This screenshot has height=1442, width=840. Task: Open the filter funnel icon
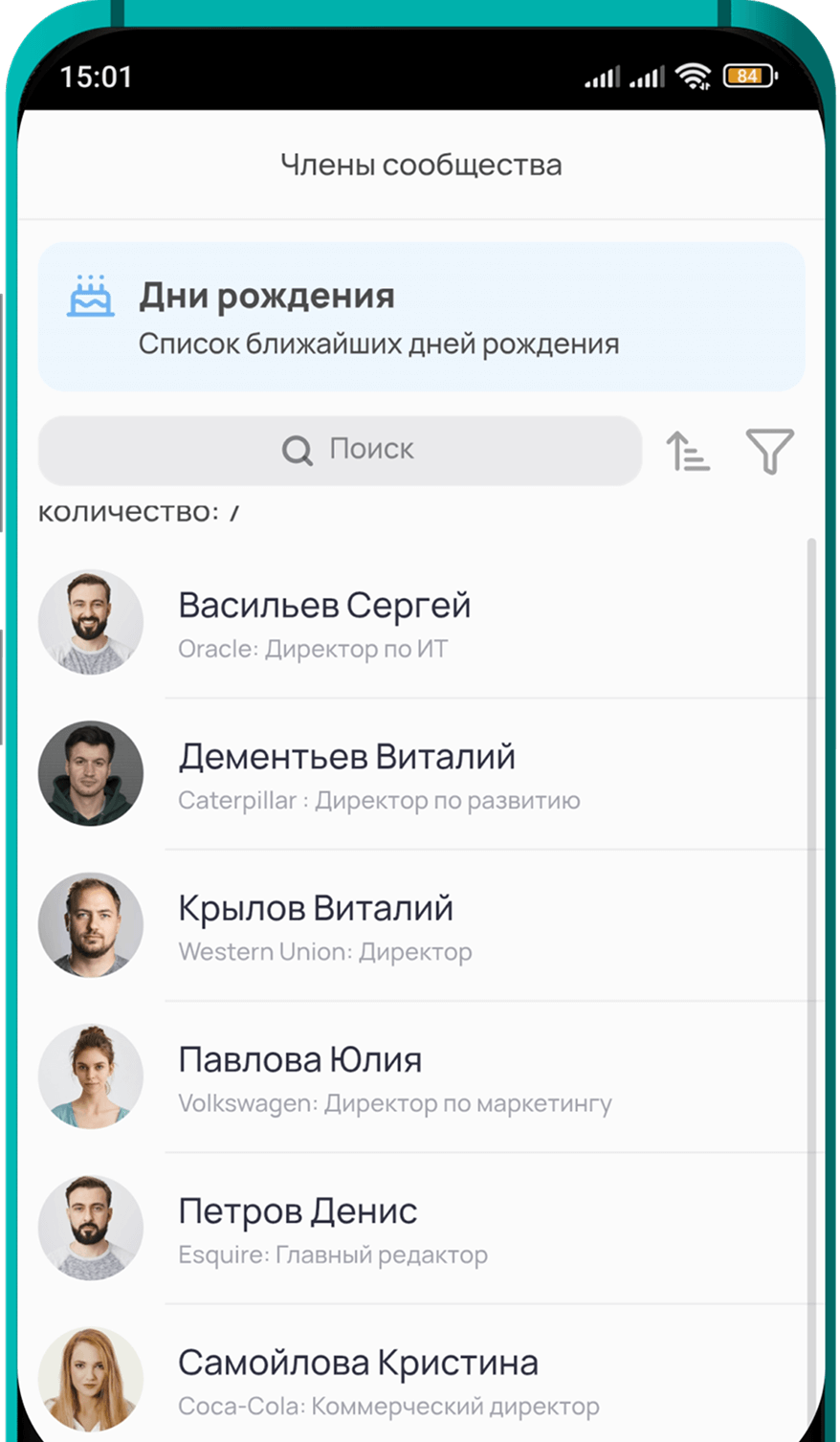[769, 451]
